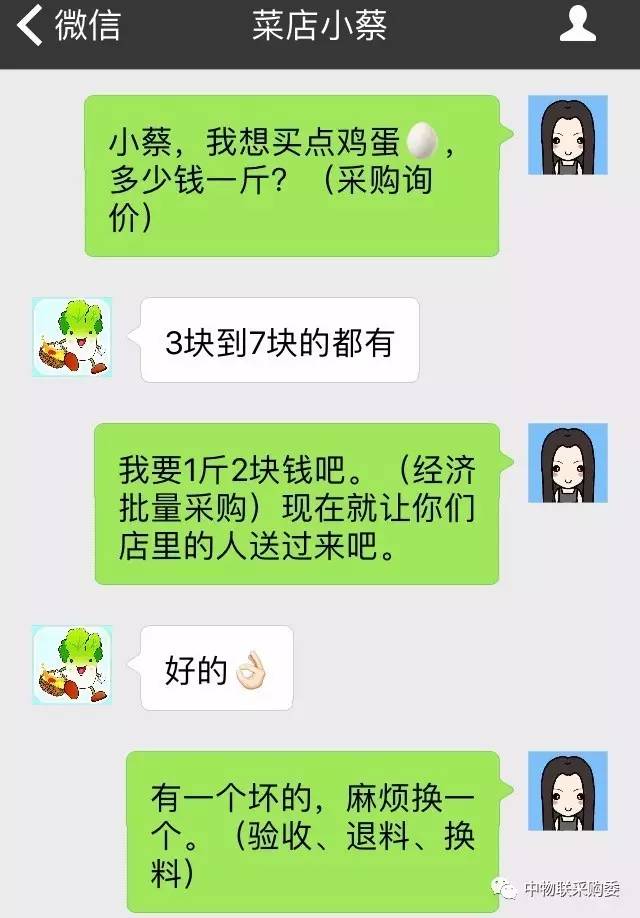Open the girl avatar beside the 鸡蛋 price question
Viewport: 640px width, 918px height.
567,135
